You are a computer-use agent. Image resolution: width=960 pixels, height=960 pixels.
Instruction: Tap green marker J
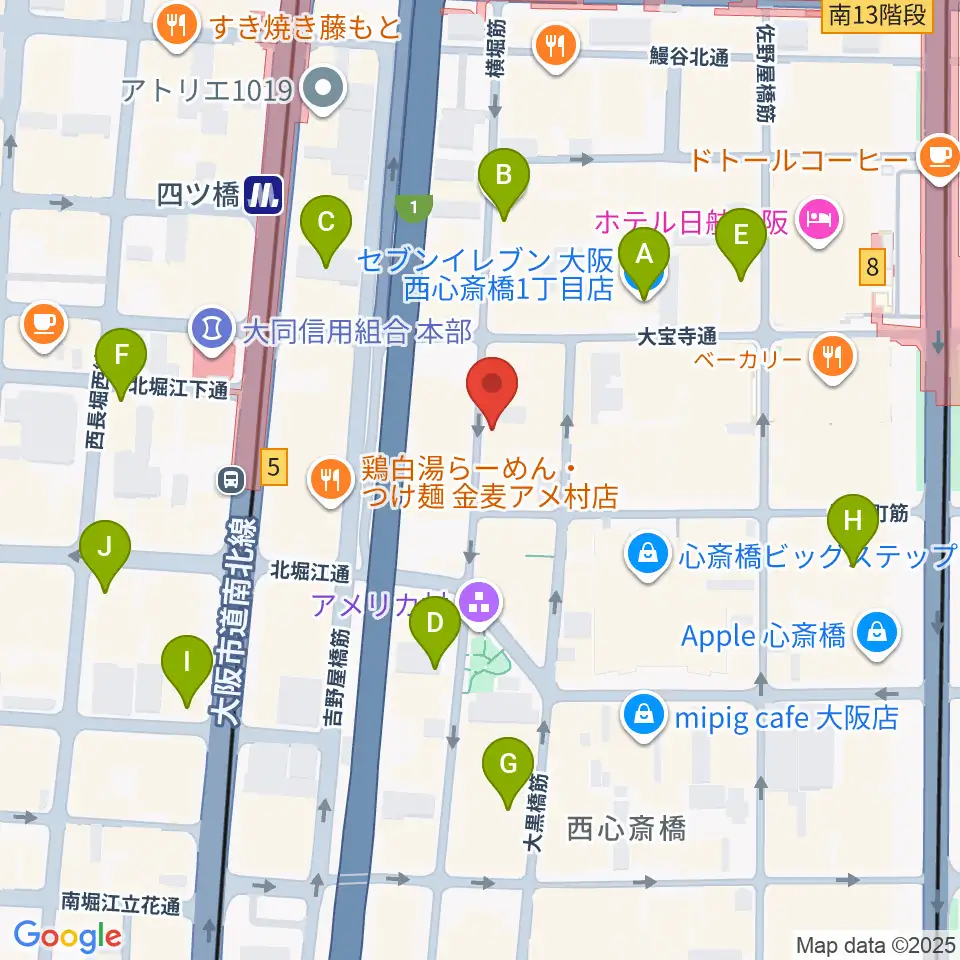coord(105,553)
